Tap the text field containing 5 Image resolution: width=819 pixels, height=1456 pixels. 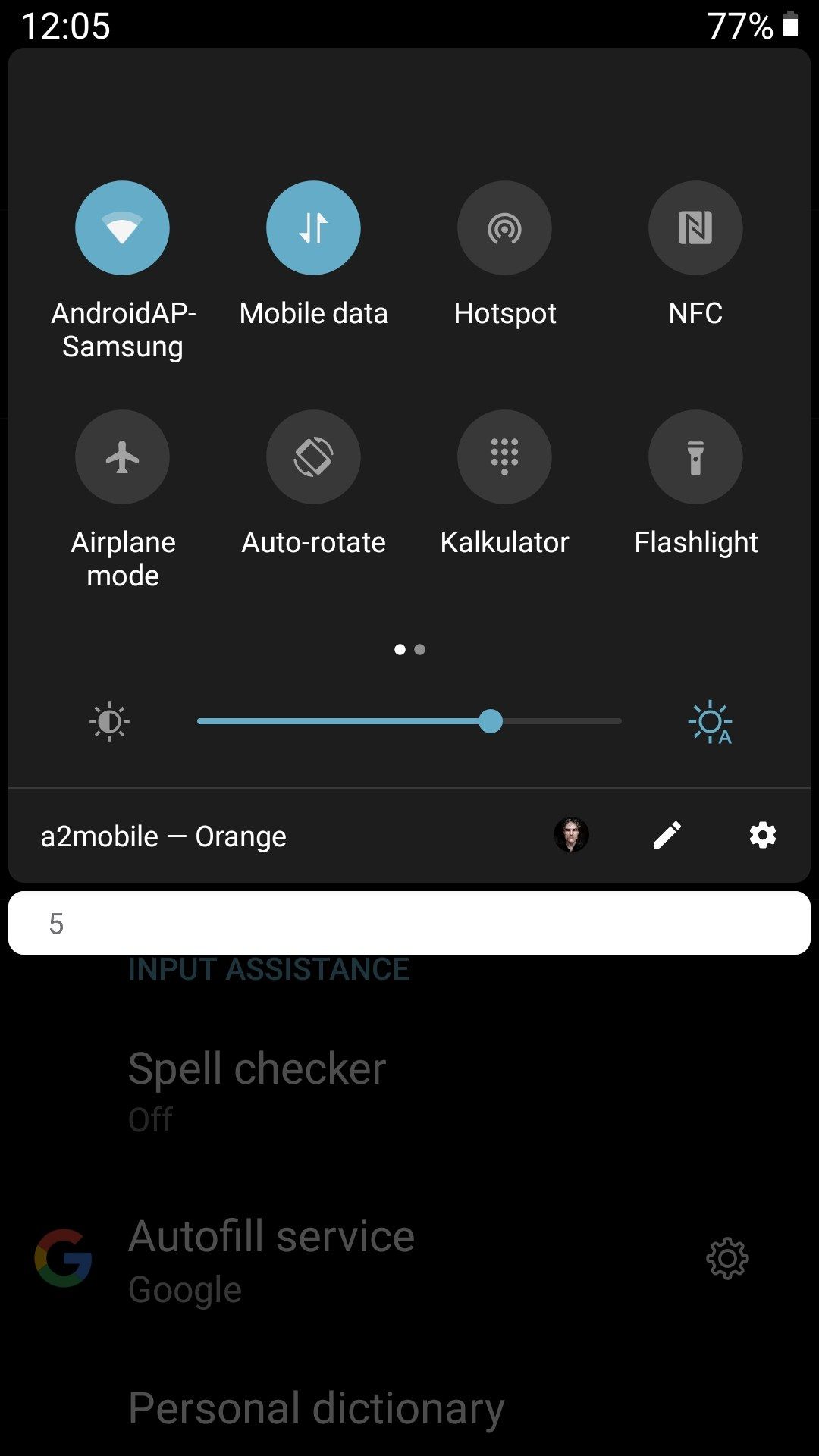409,922
